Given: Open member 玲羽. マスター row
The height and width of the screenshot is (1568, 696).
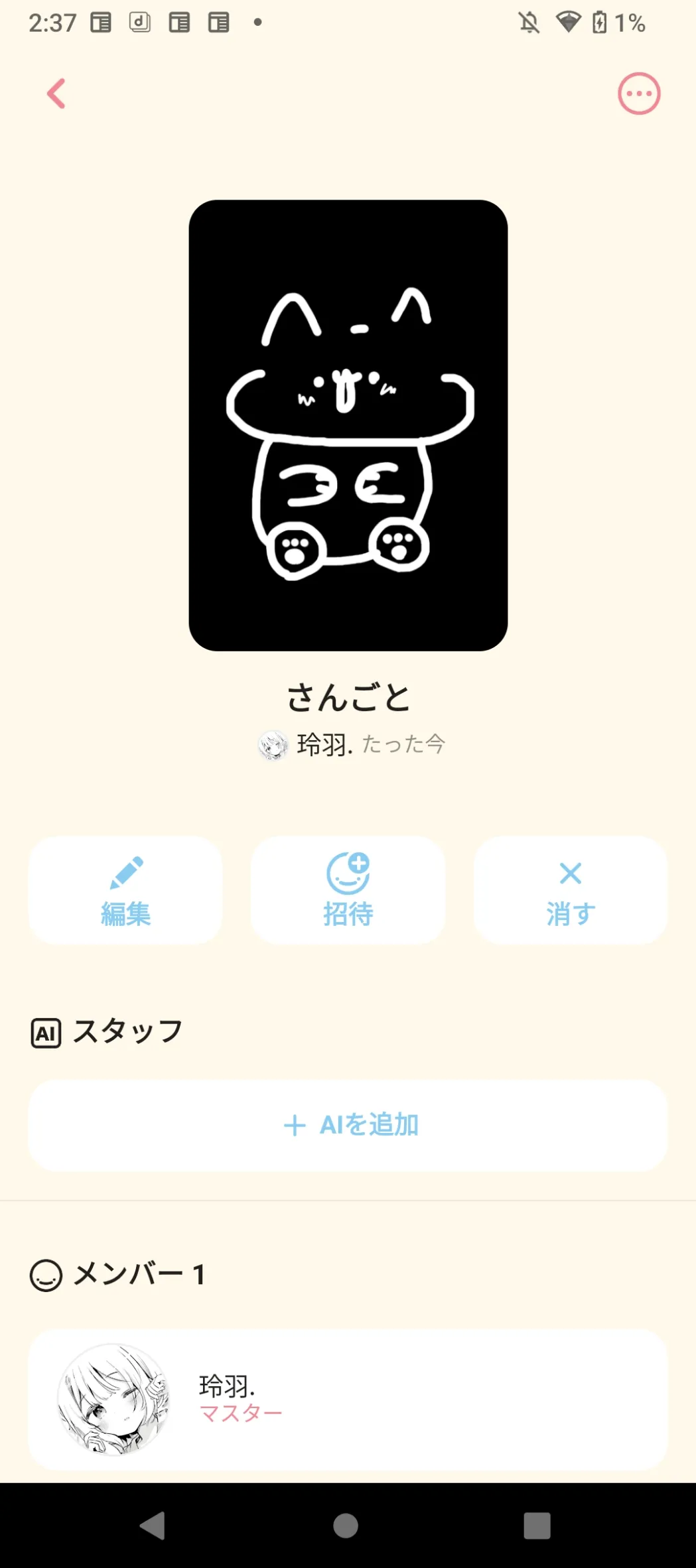Looking at the screenshot, I should (x=348, y=1400).
